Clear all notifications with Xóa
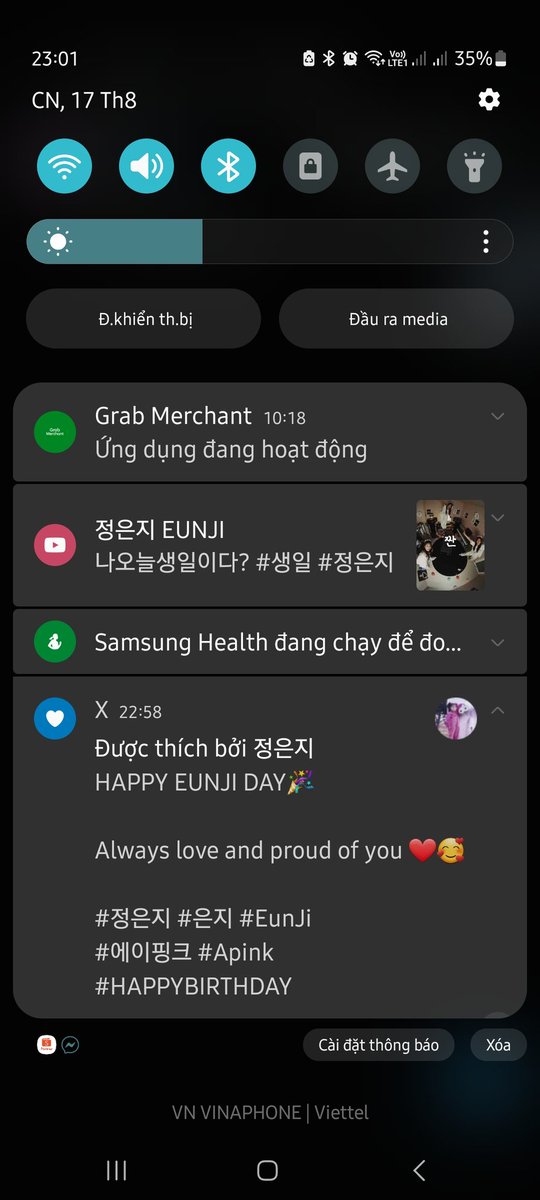Image resolution: width=540 pixels, height=1200 pixels. (498, 1045)
